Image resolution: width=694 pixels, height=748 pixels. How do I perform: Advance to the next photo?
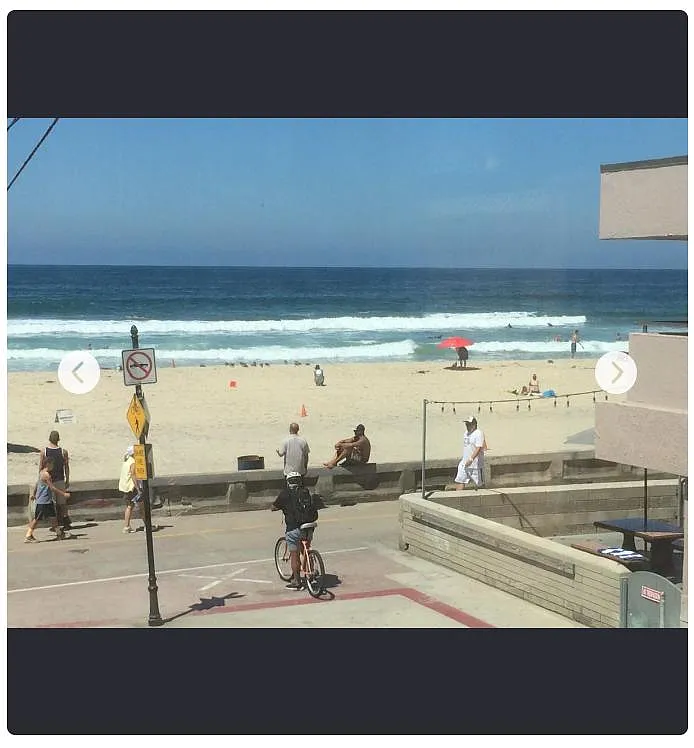click(x=615, y=373)
